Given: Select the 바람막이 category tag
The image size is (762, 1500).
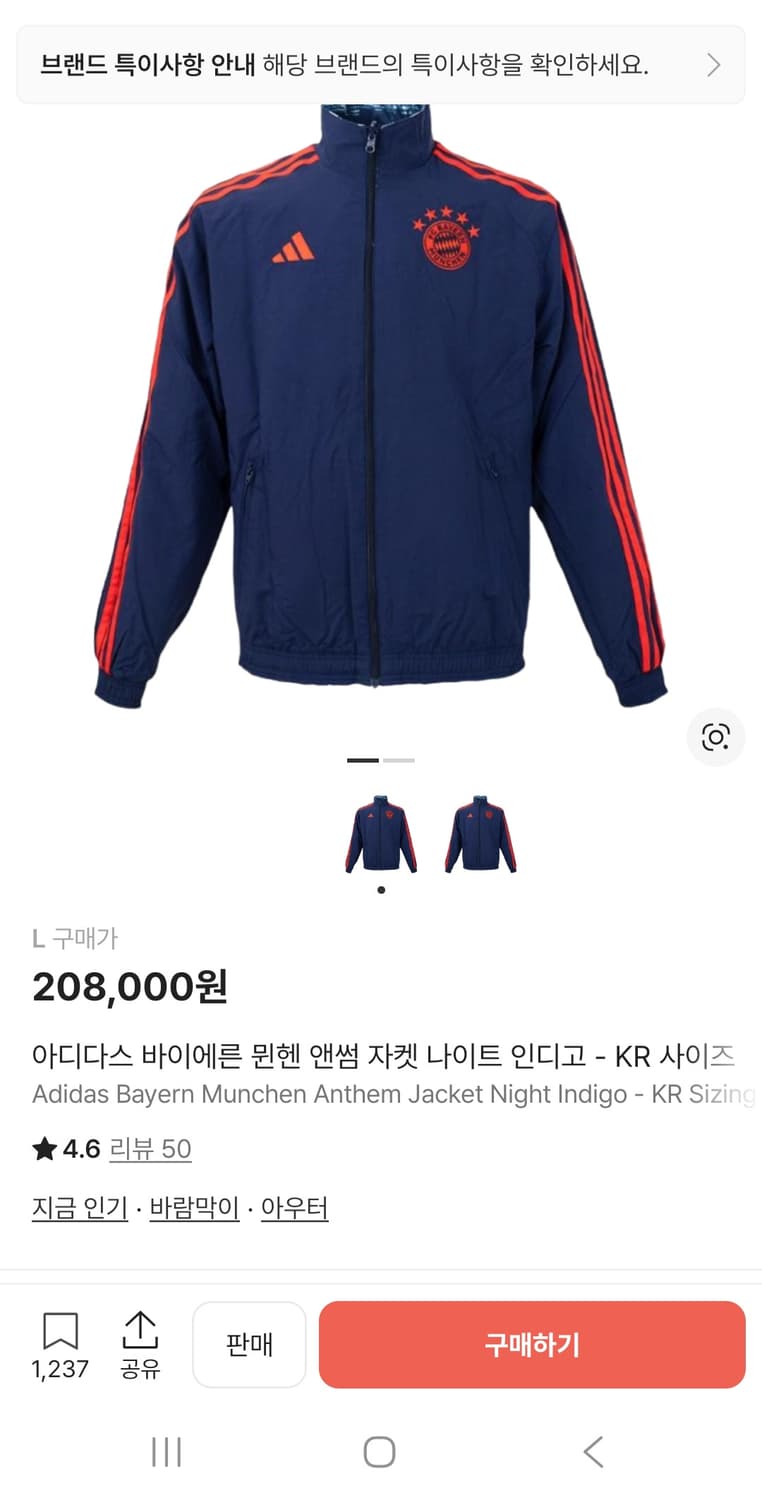Looking at the screenshot, I should 193,1207.
